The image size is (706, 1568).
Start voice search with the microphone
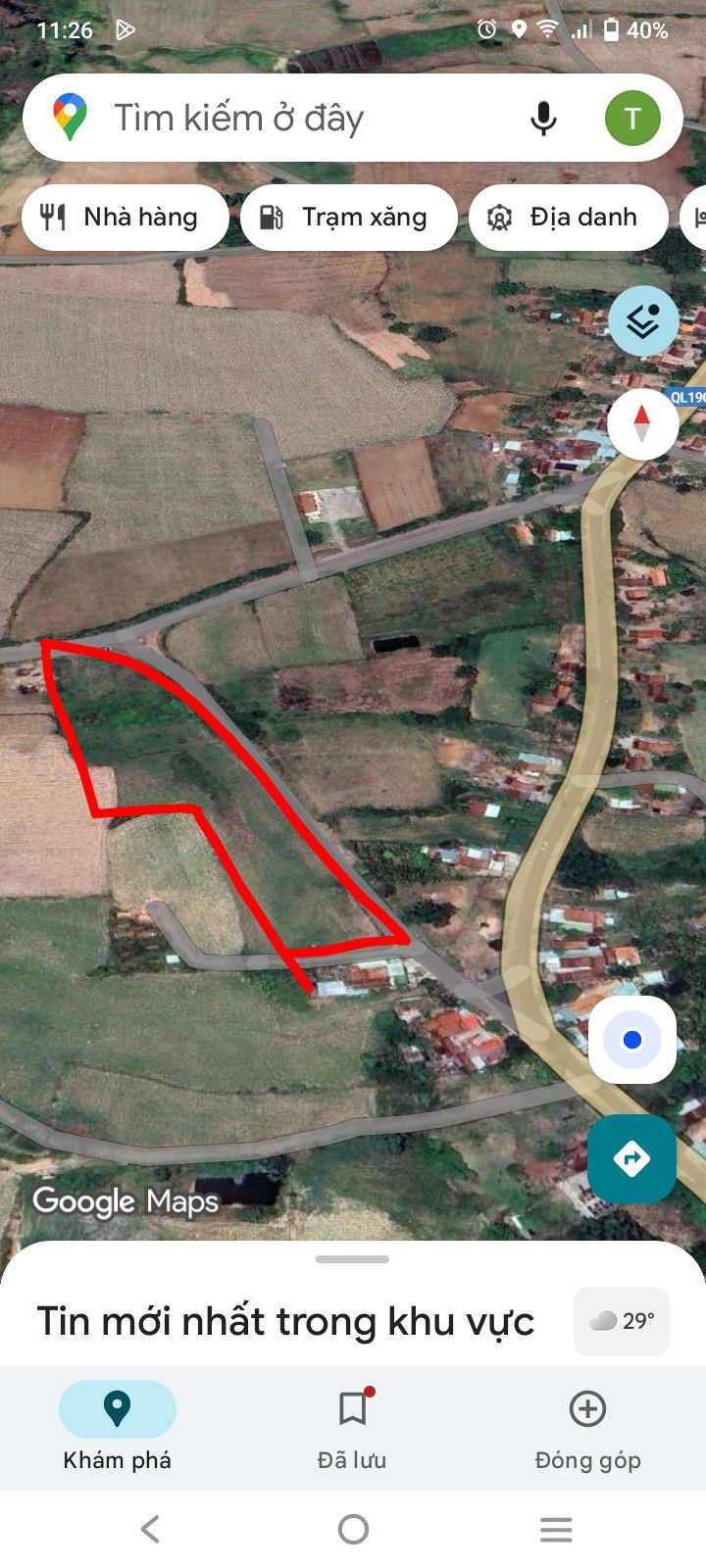543,119
